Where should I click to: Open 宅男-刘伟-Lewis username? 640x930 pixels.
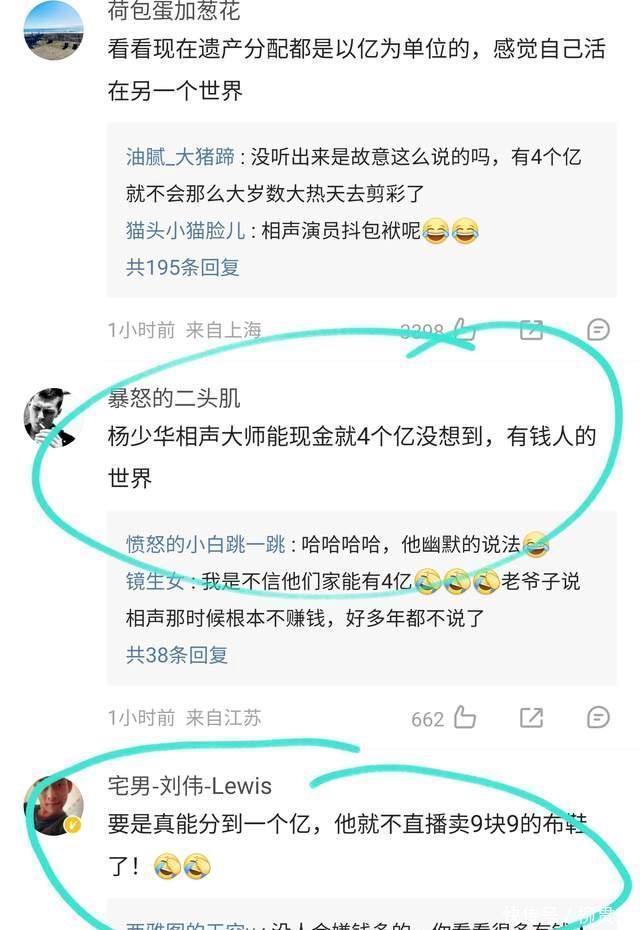pyautogui.click(x=189, y=786)
